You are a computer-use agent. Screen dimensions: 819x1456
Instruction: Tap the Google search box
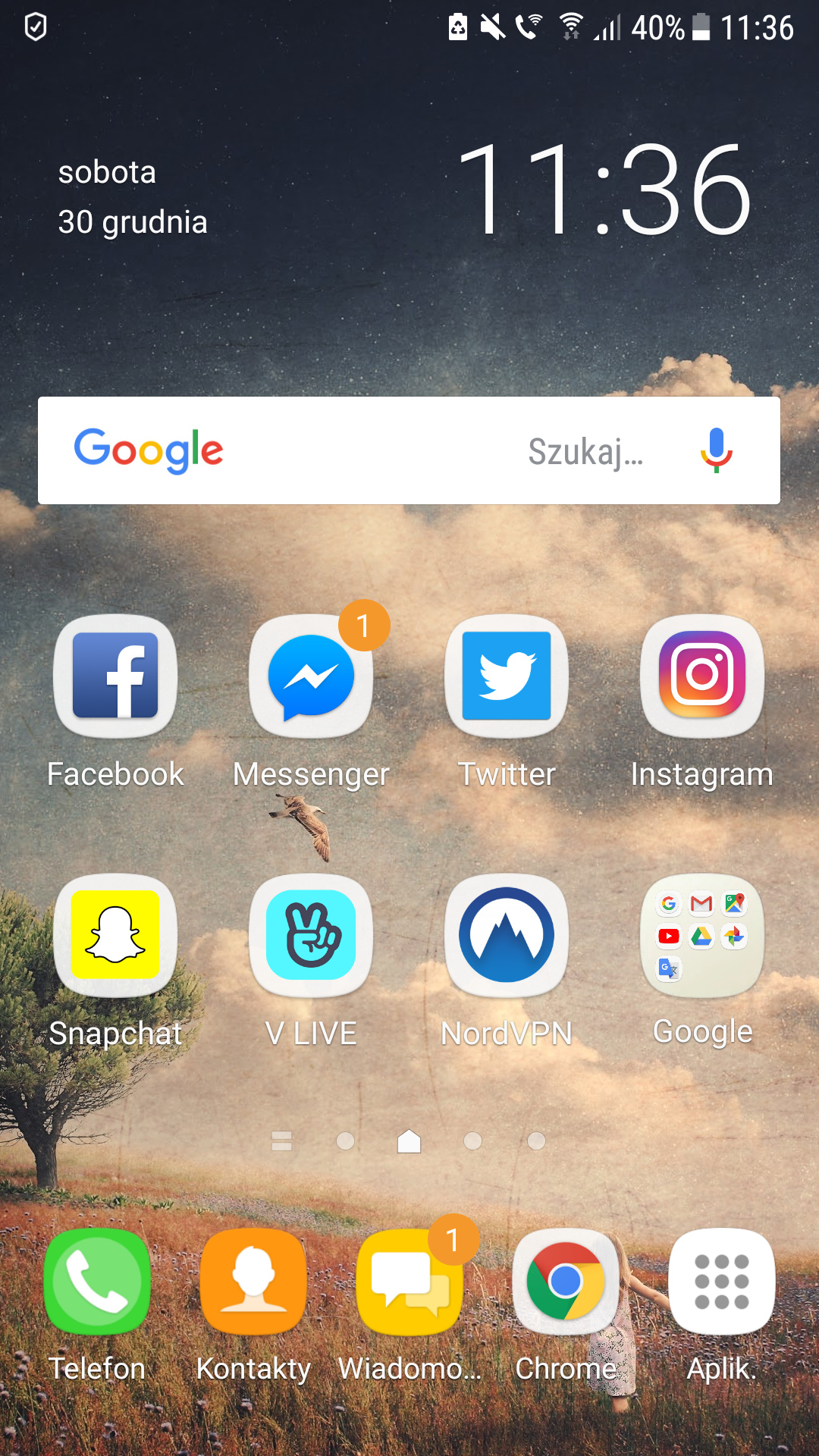tap(379, 450)
